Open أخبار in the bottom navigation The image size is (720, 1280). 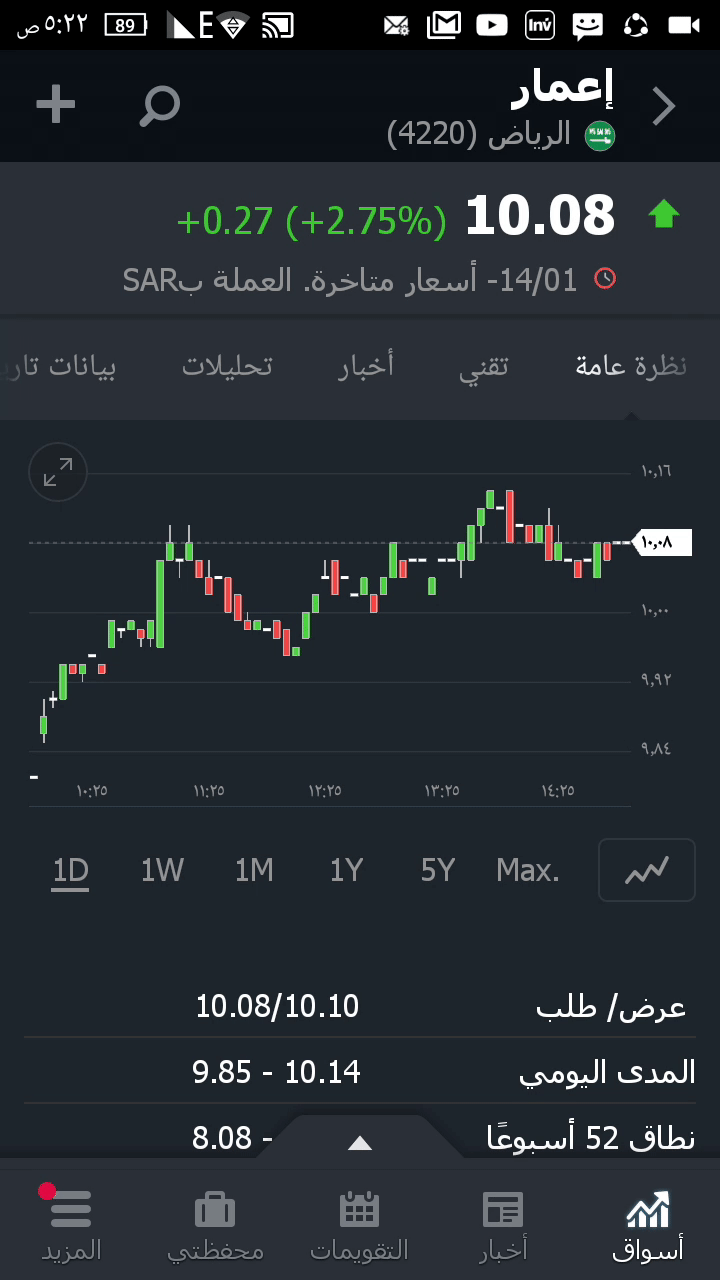(503, 1225)
